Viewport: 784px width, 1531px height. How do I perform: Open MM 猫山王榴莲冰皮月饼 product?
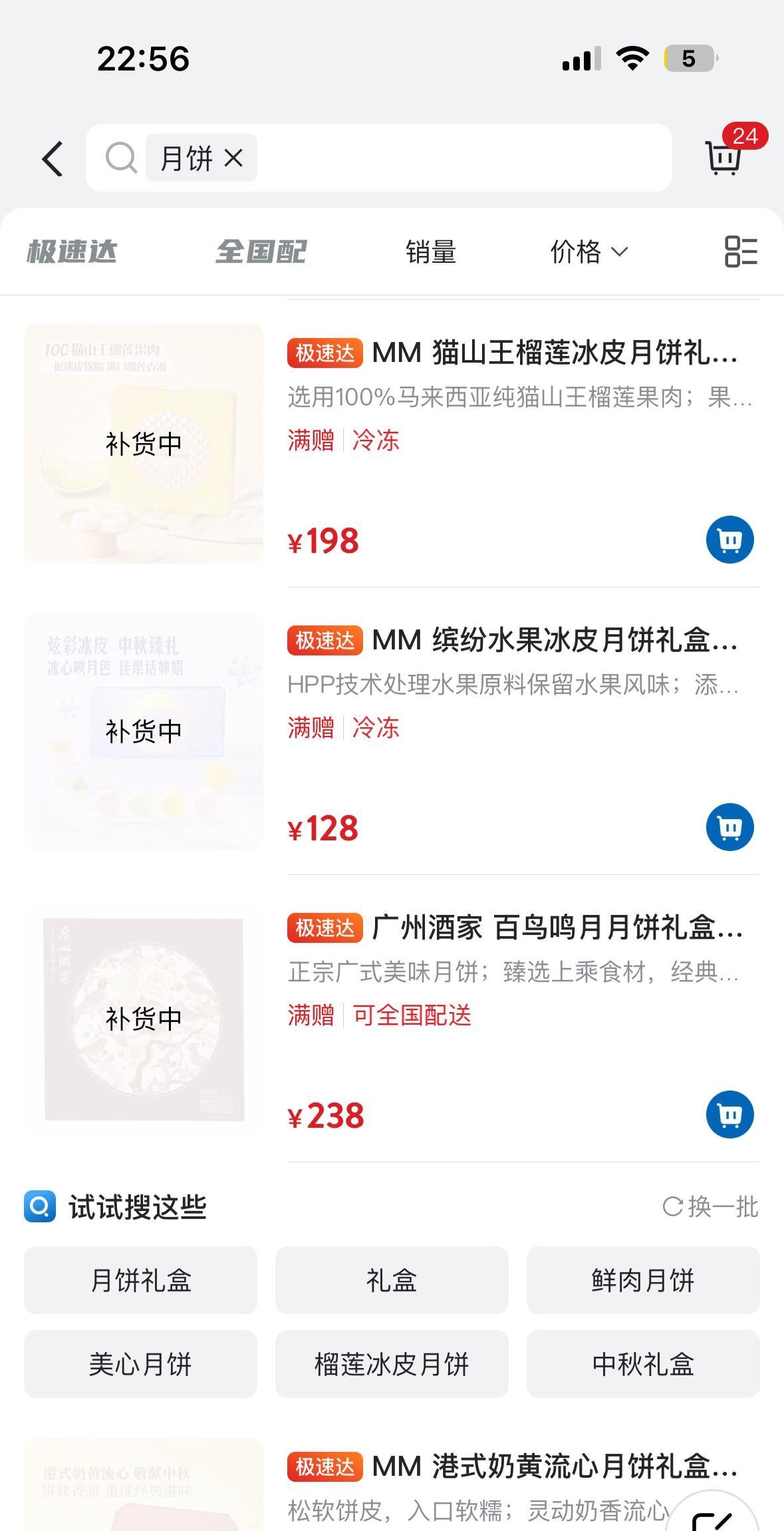point(555,353)
